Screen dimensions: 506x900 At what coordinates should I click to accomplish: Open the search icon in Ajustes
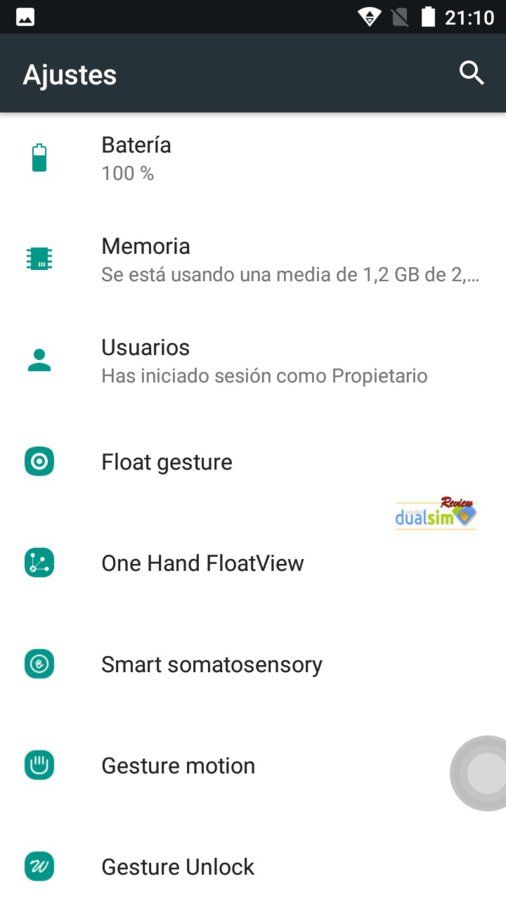[472, 73]
